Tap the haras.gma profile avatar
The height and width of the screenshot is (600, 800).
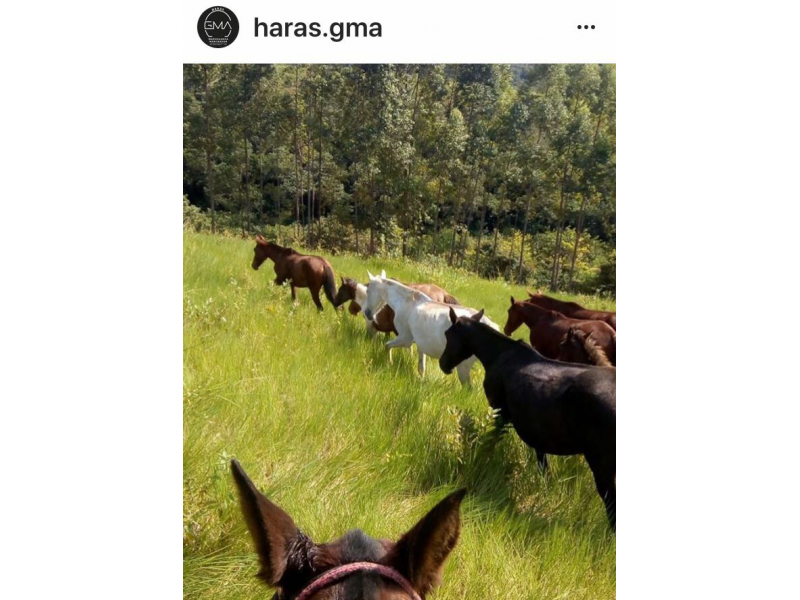[218, 27]
